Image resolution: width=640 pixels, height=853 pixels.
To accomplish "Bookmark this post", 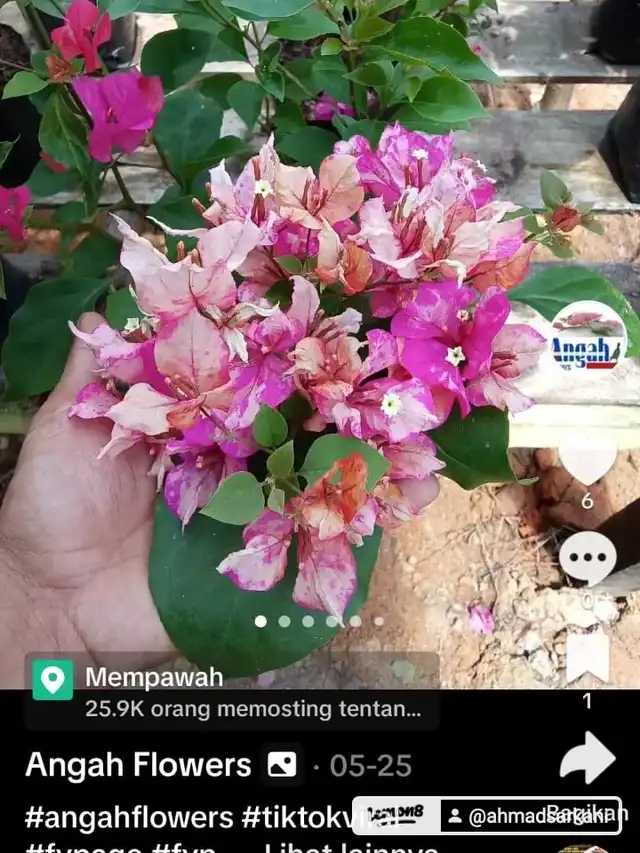I will [x=587, y=657].
